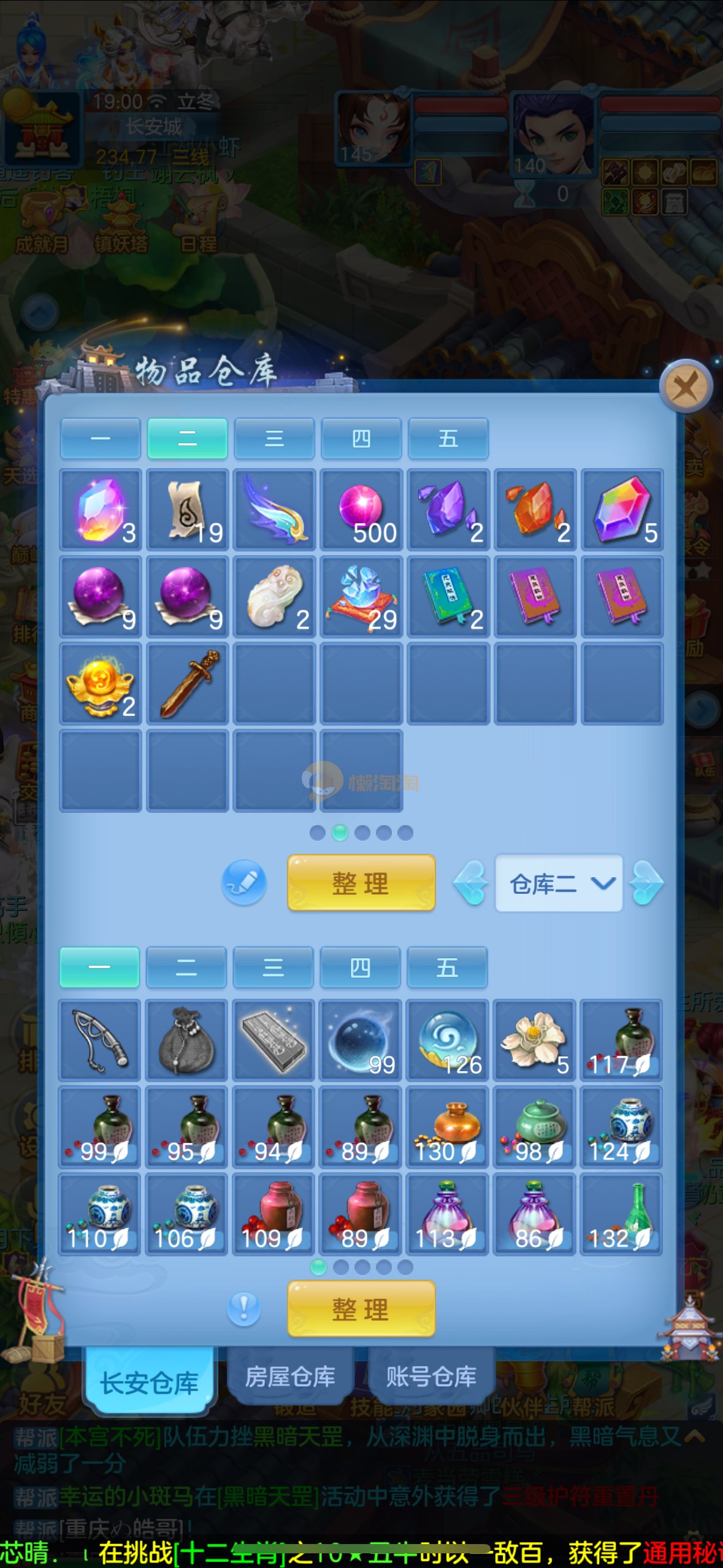
Task: Tap the yellow 整理 button under the warehouse grid
Action: tap(361, 883)
